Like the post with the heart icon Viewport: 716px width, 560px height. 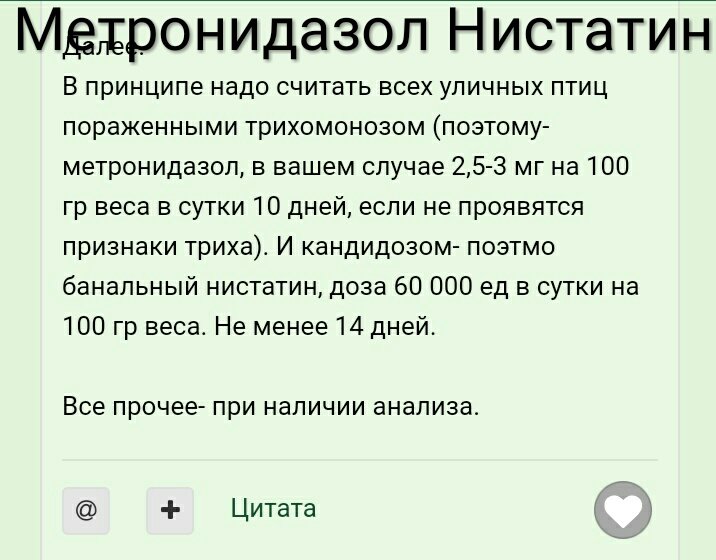click(623, 512)
